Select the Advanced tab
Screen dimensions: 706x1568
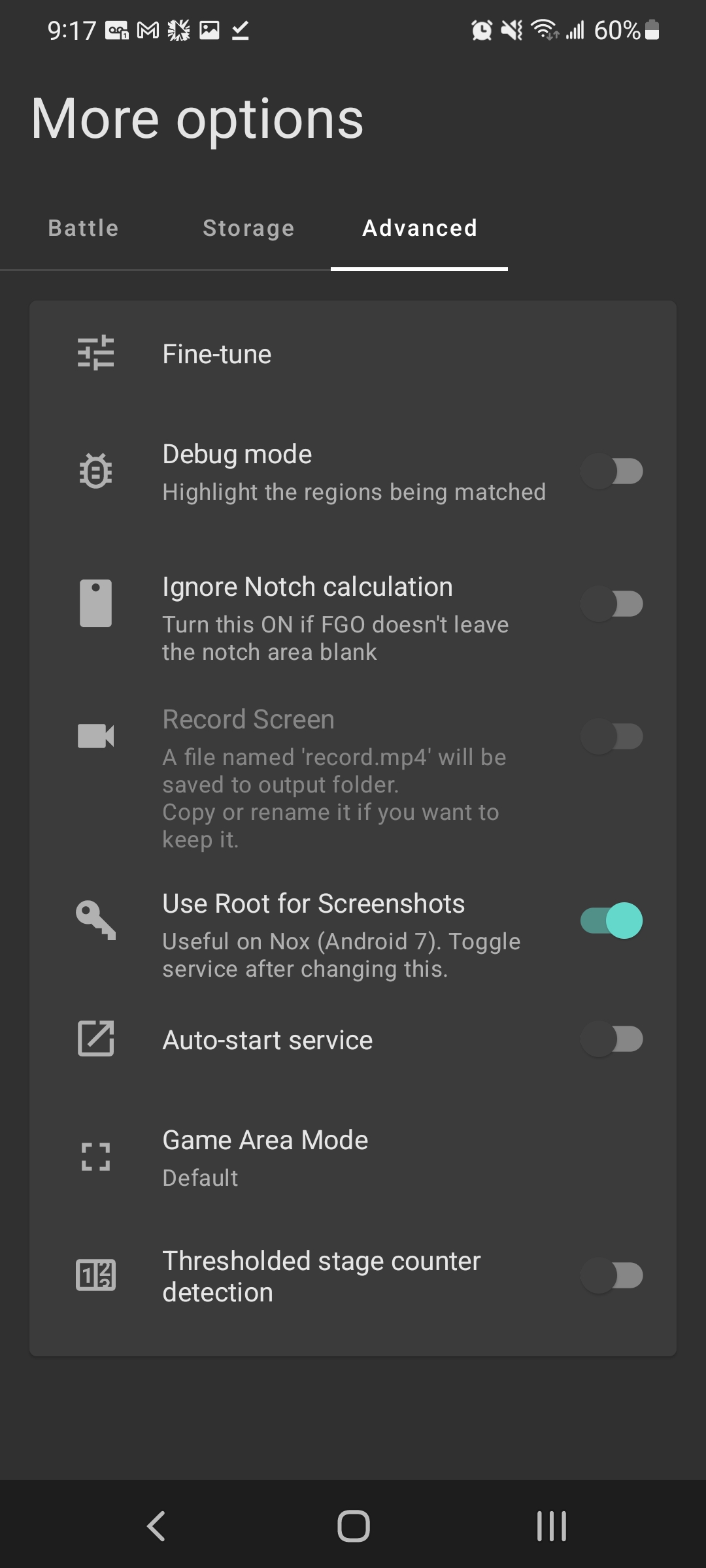(x=420, y=228)
